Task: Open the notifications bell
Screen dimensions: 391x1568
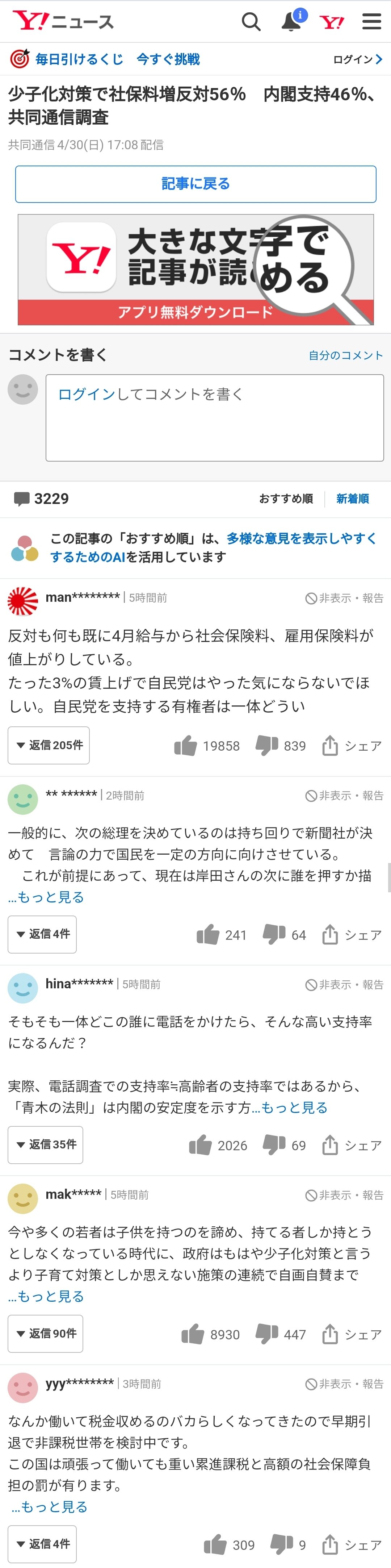Action: click(291, 22)
